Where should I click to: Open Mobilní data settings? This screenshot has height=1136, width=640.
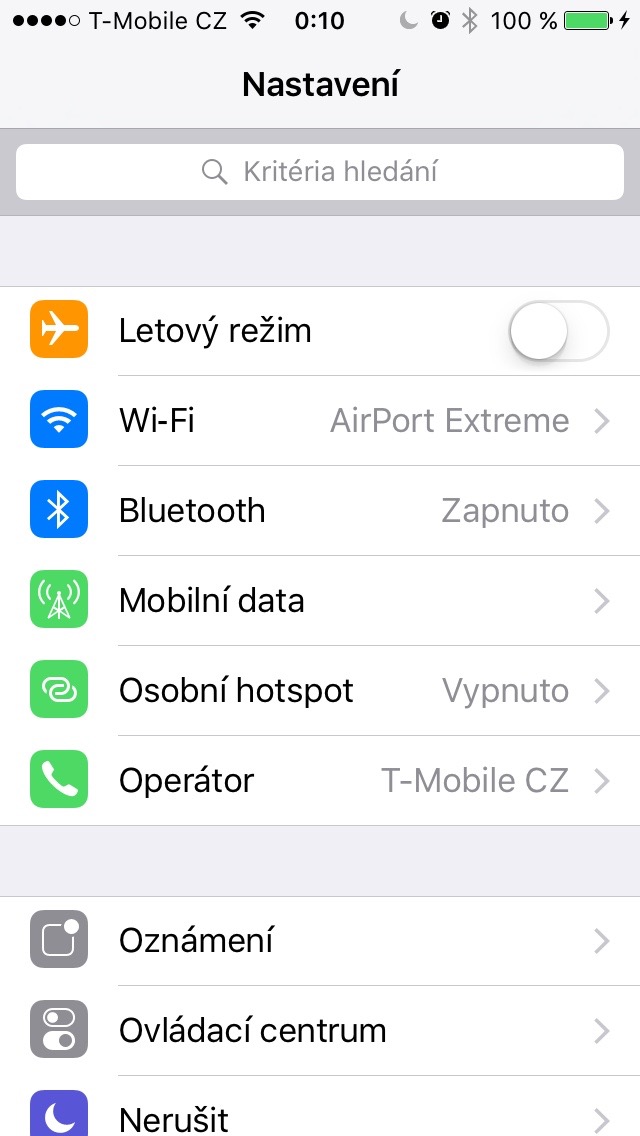tap(320, 601)
